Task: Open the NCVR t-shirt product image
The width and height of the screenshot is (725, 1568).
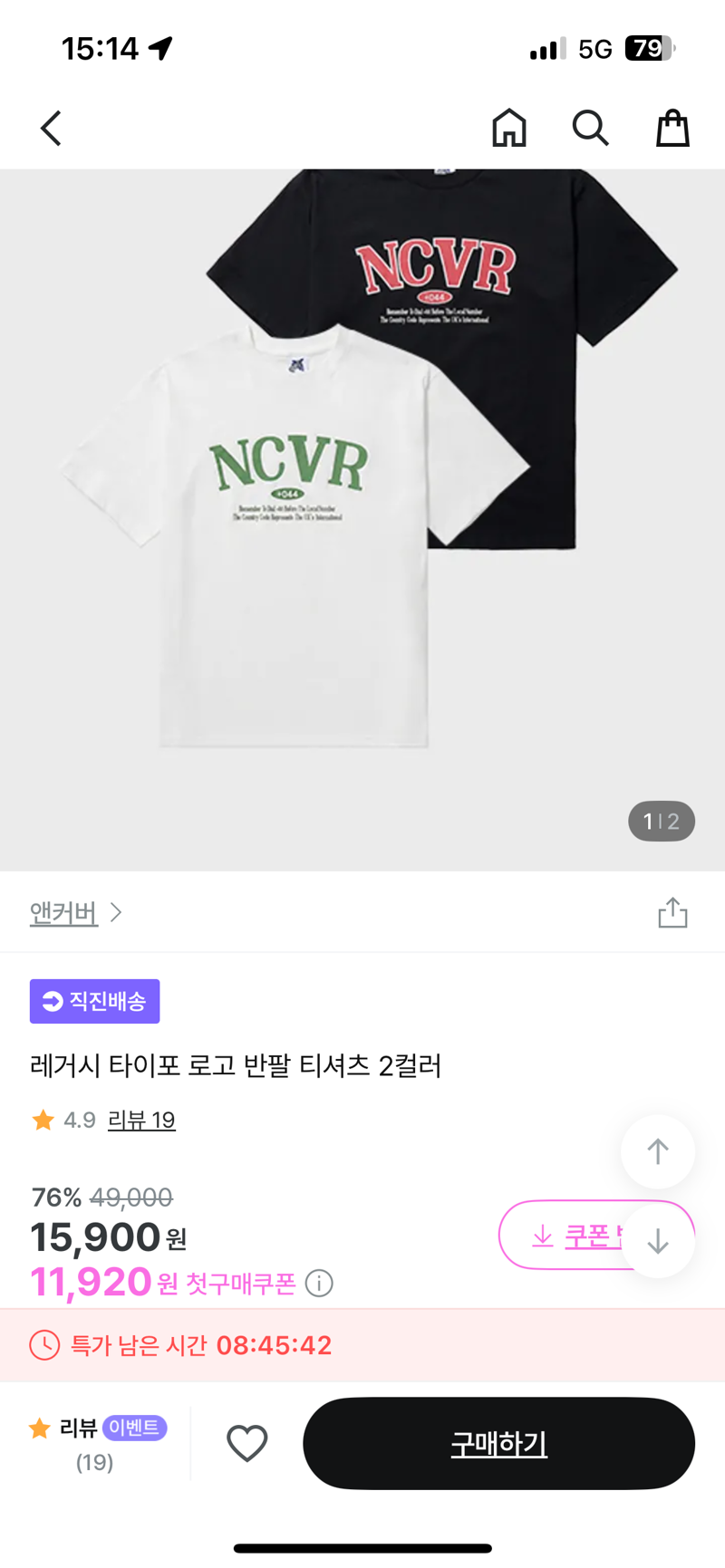Action: pos(362,520)
